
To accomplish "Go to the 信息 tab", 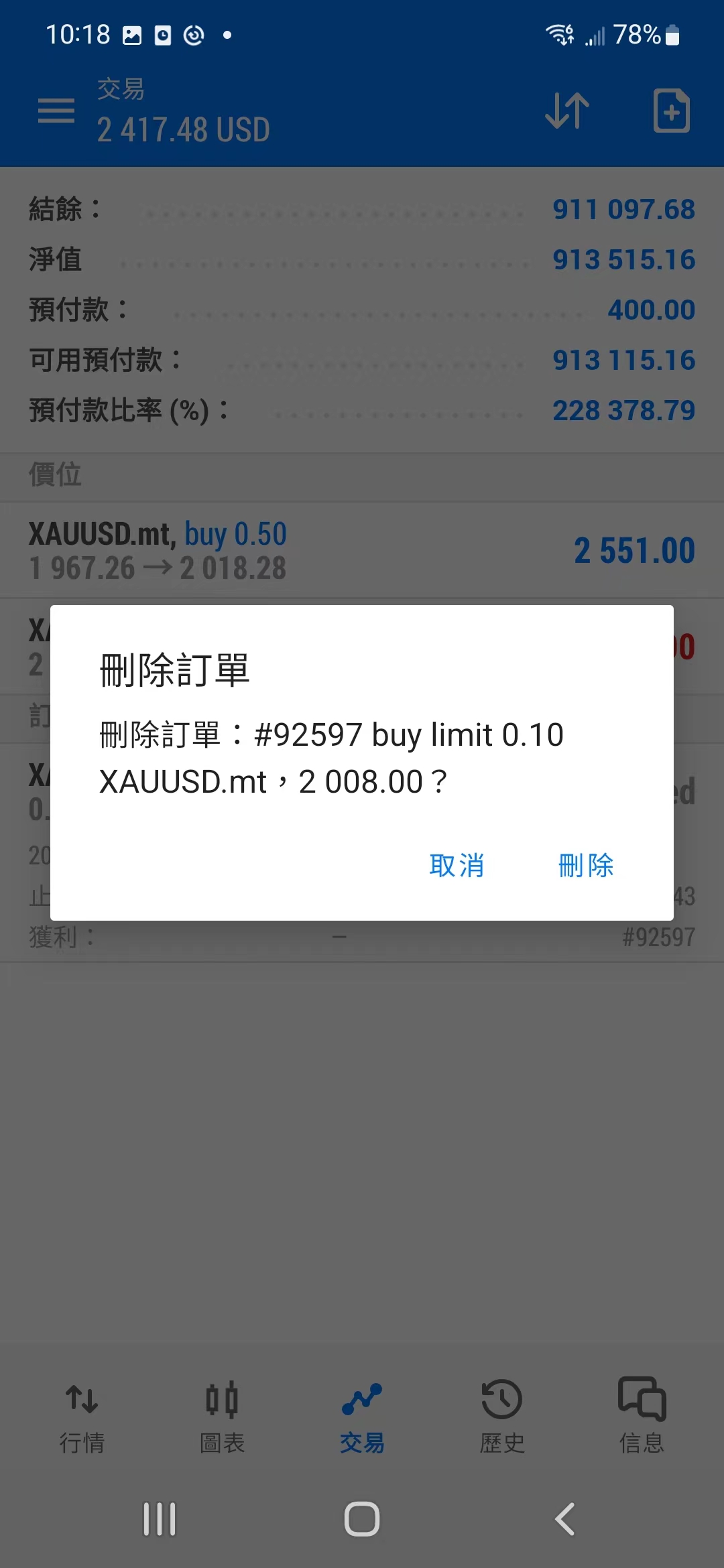I will 642,1417.
